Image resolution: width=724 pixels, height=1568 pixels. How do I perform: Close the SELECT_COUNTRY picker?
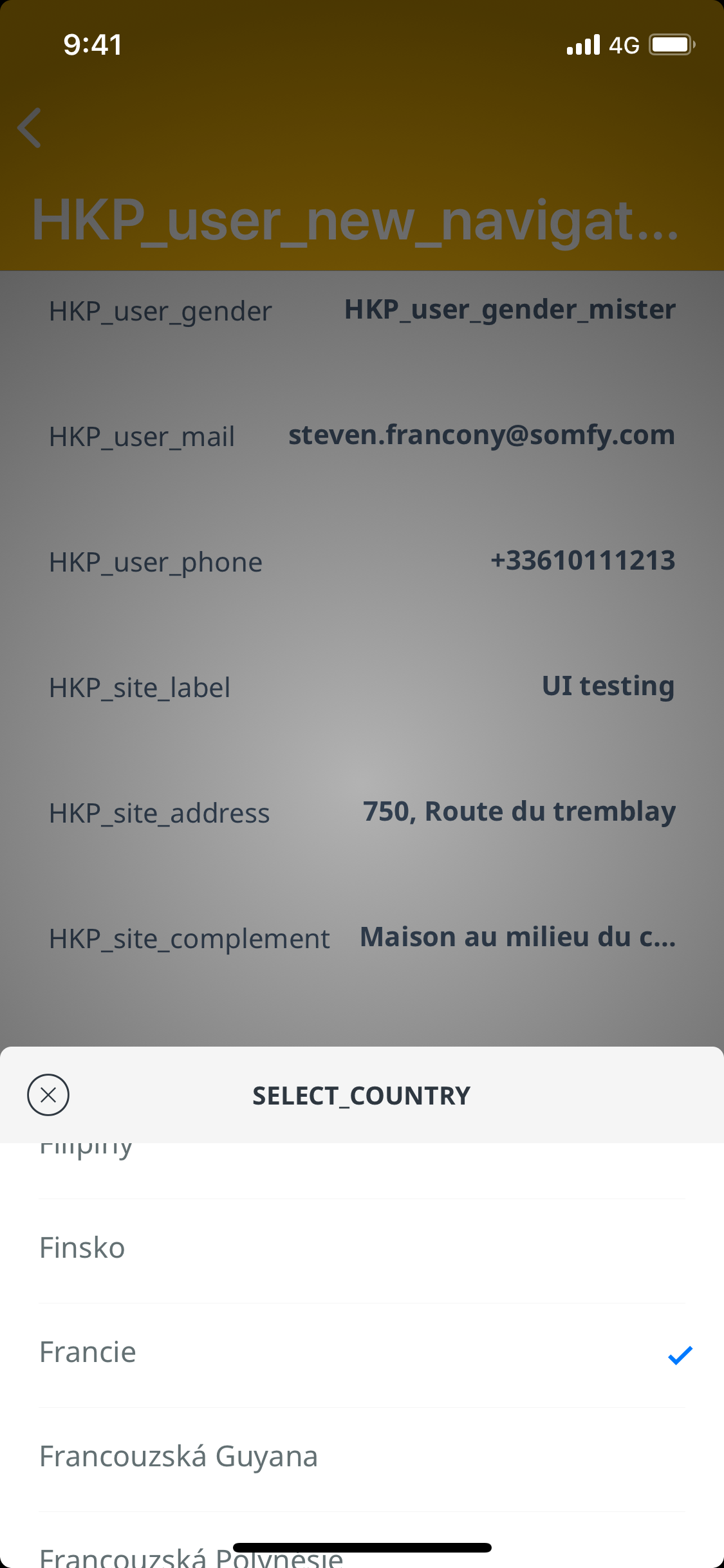(x=48, y=1095)
